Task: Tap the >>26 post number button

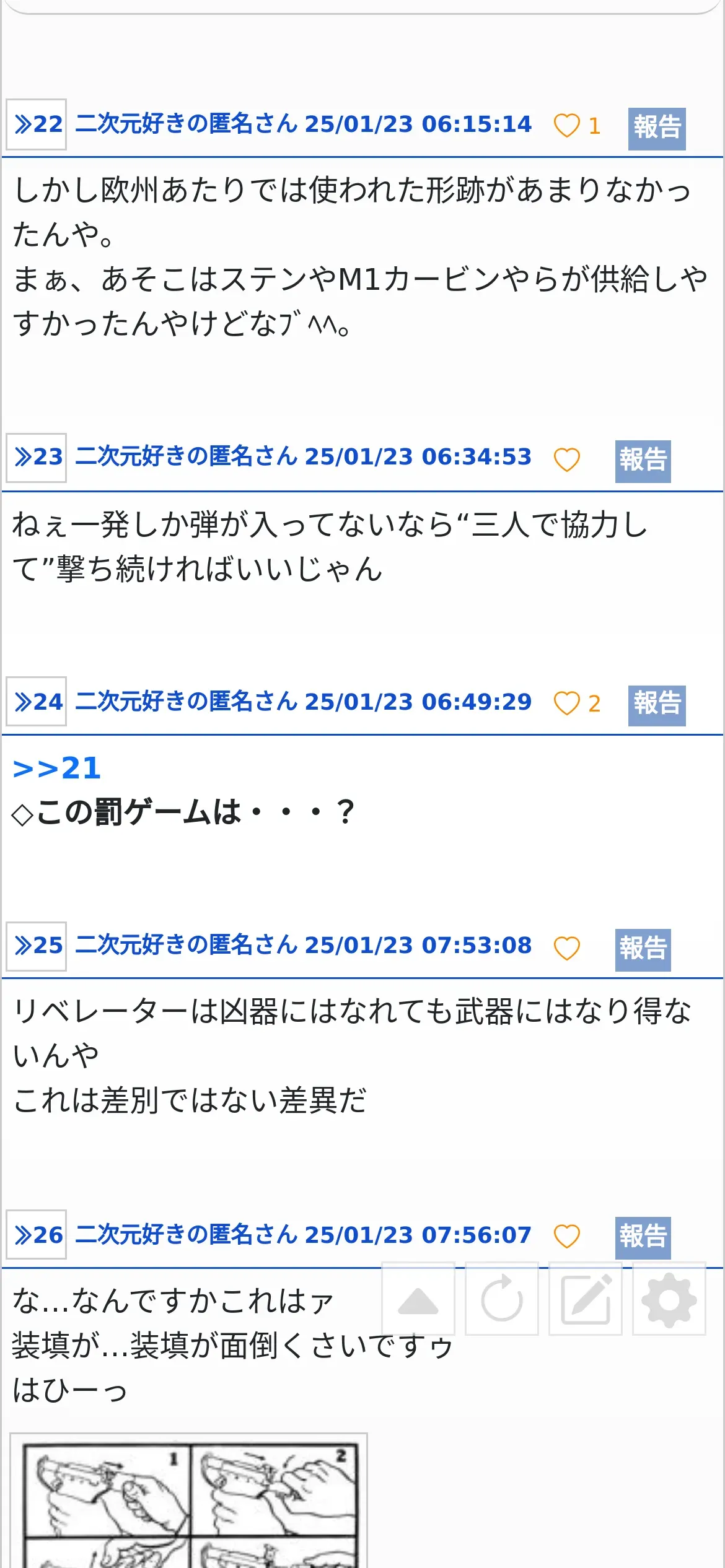Action: tap(37, 1234)
